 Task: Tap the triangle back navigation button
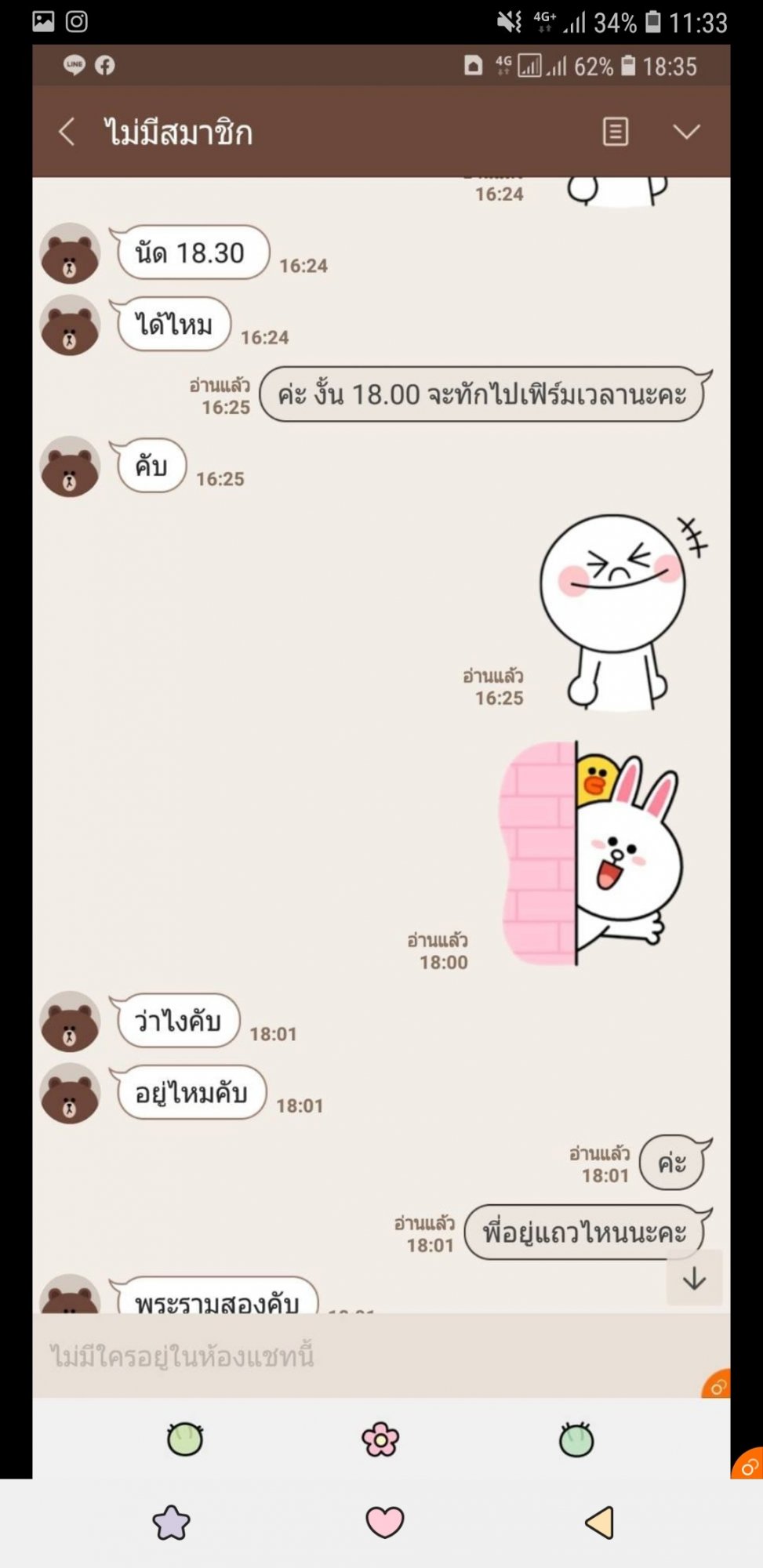[600, 1523]
